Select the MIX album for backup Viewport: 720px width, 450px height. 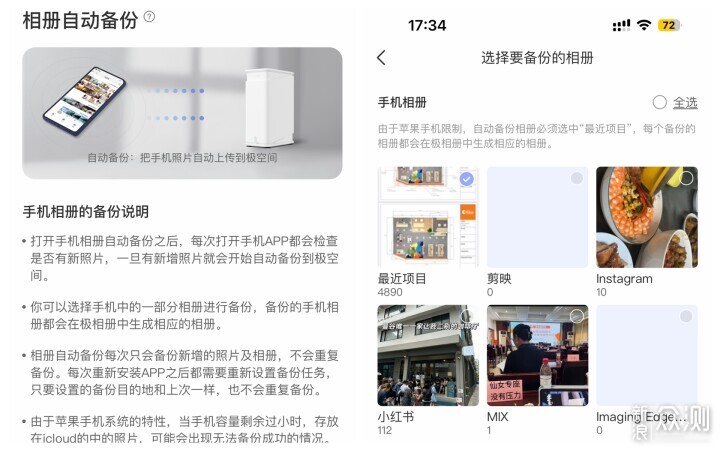576,317
